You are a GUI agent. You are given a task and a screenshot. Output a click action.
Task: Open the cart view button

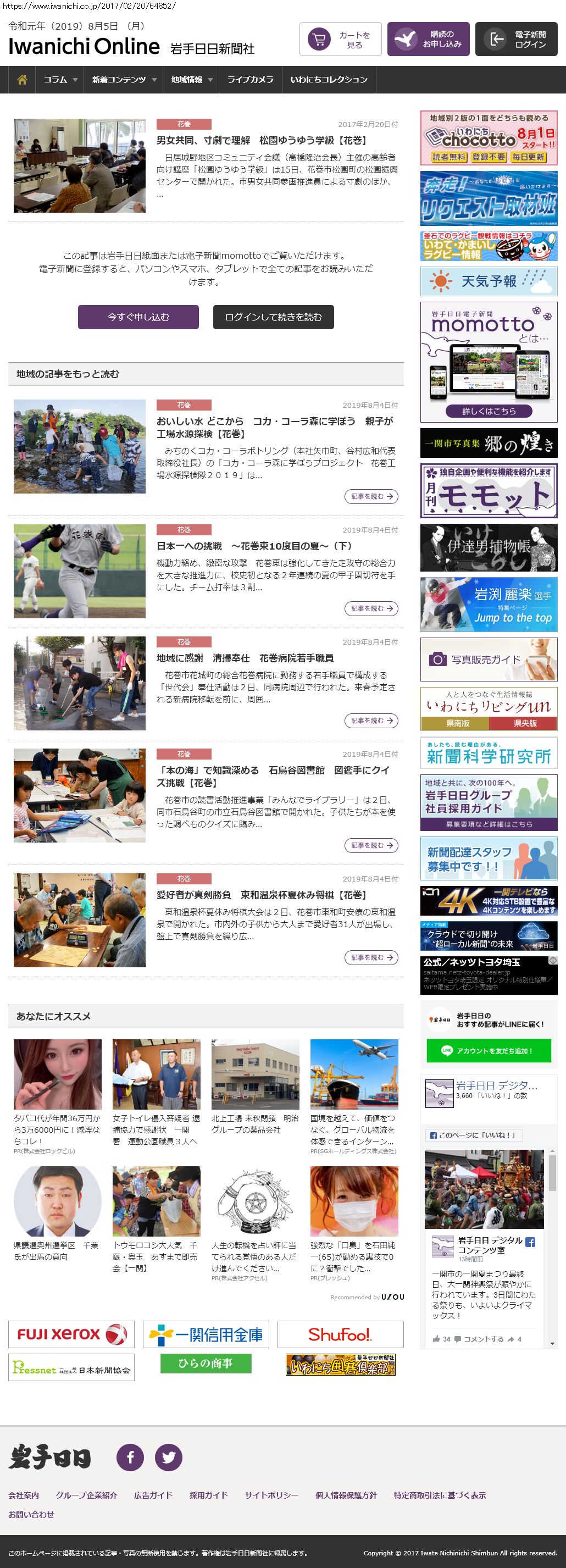click(x=340, y=40)
